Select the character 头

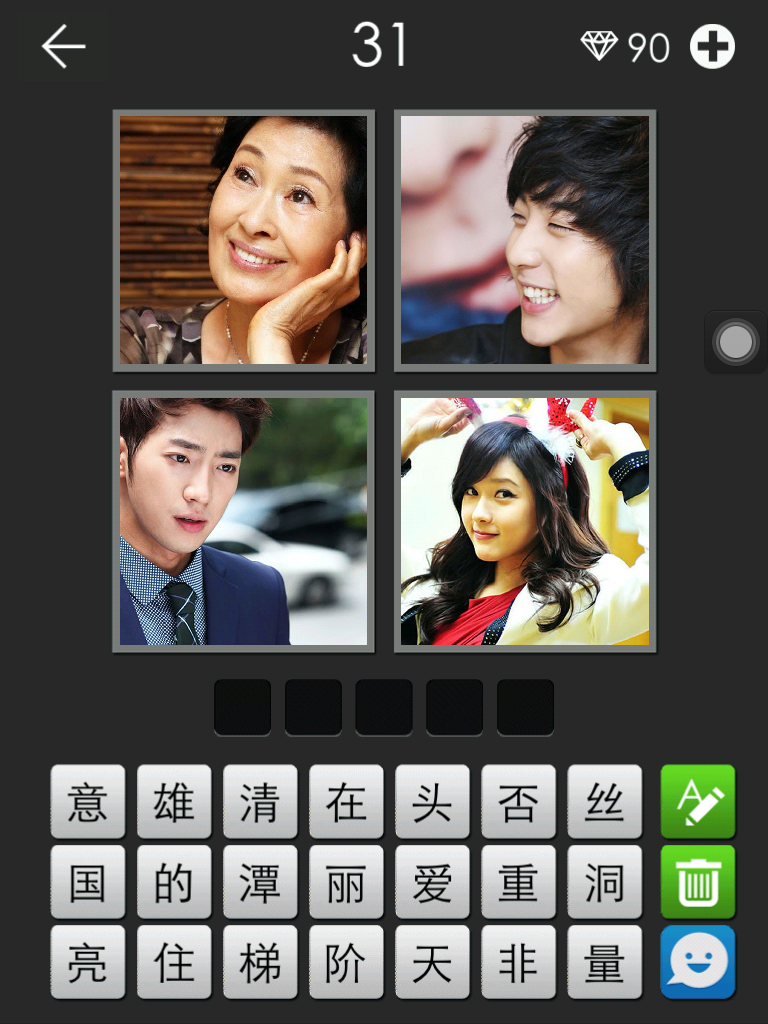click(432, 802)
